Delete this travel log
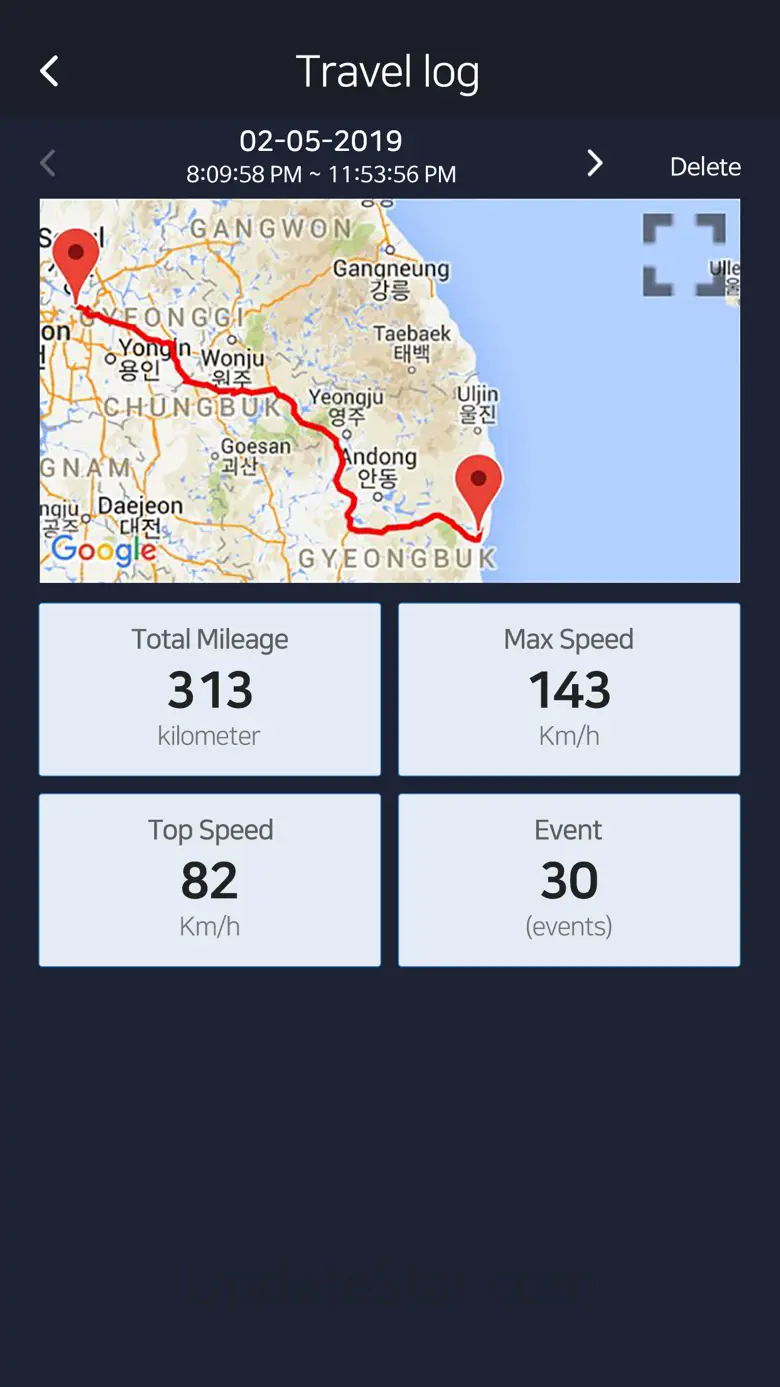780x1387 pixels. (x=705, y=167)
